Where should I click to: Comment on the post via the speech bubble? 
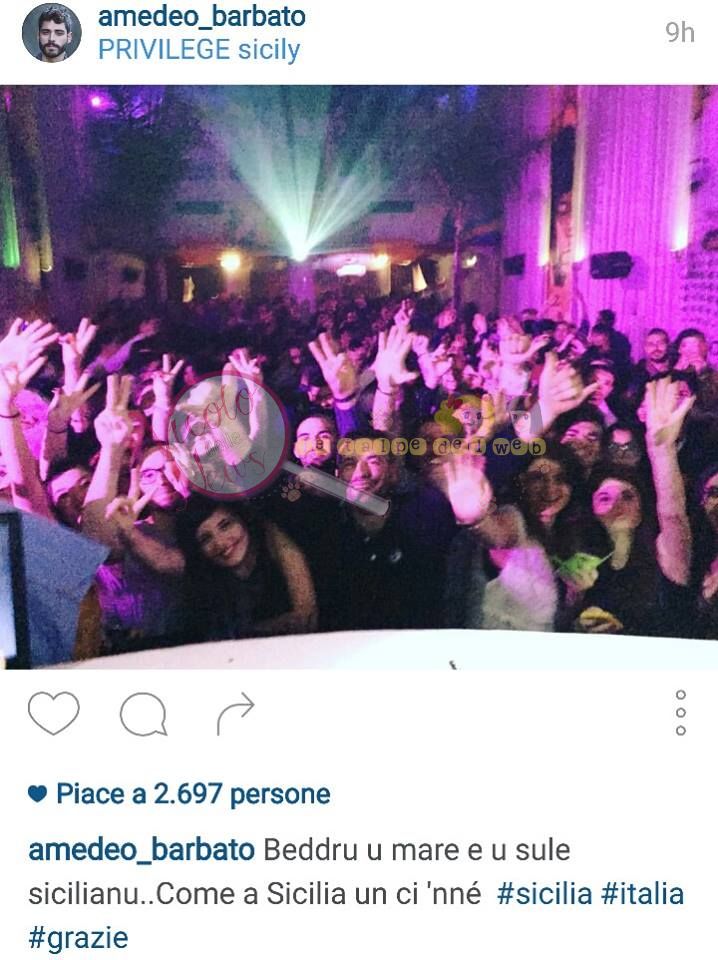(143, 714)
